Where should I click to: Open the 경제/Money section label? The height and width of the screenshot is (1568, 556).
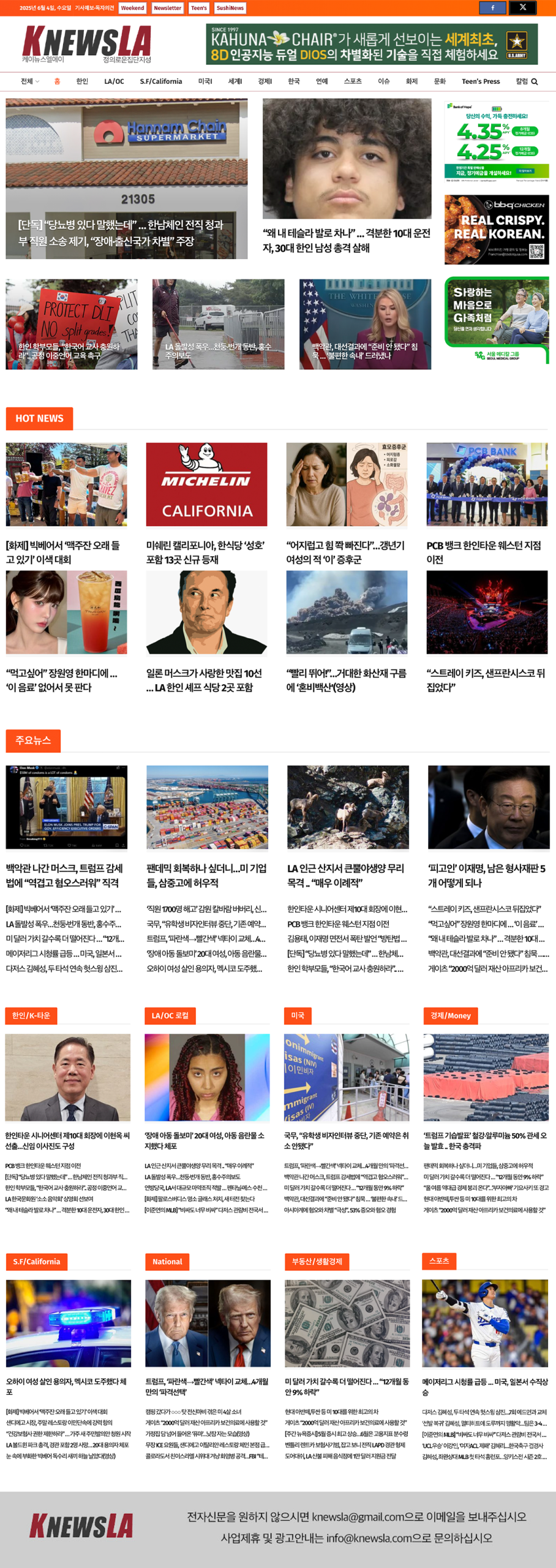tap(450, 1016)
